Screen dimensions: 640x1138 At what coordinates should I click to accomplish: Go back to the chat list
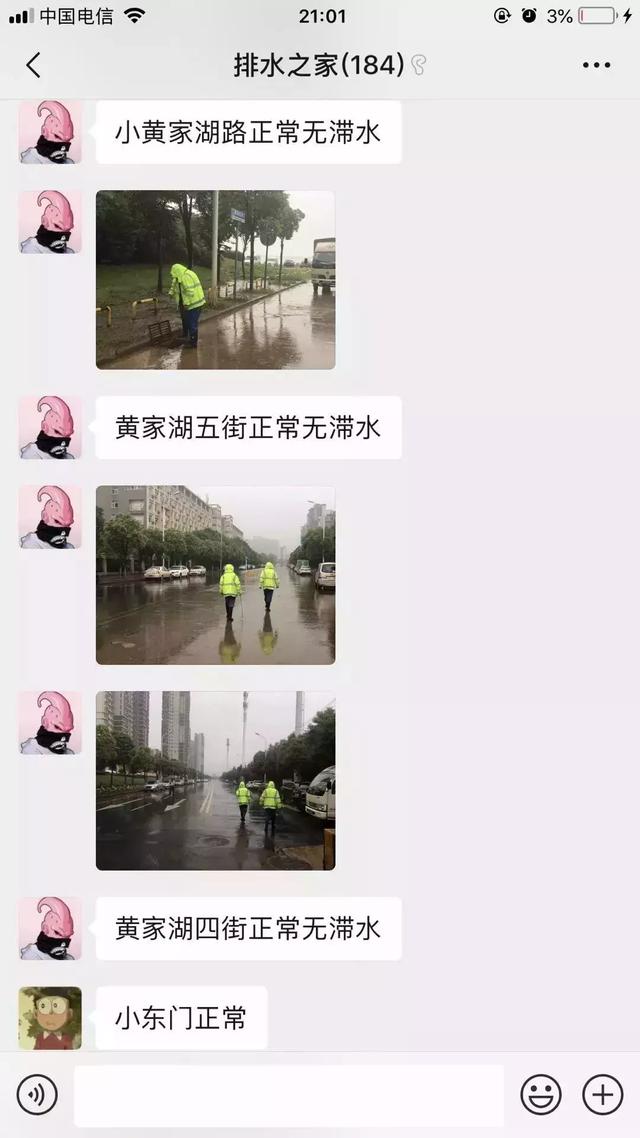[33, 66]
